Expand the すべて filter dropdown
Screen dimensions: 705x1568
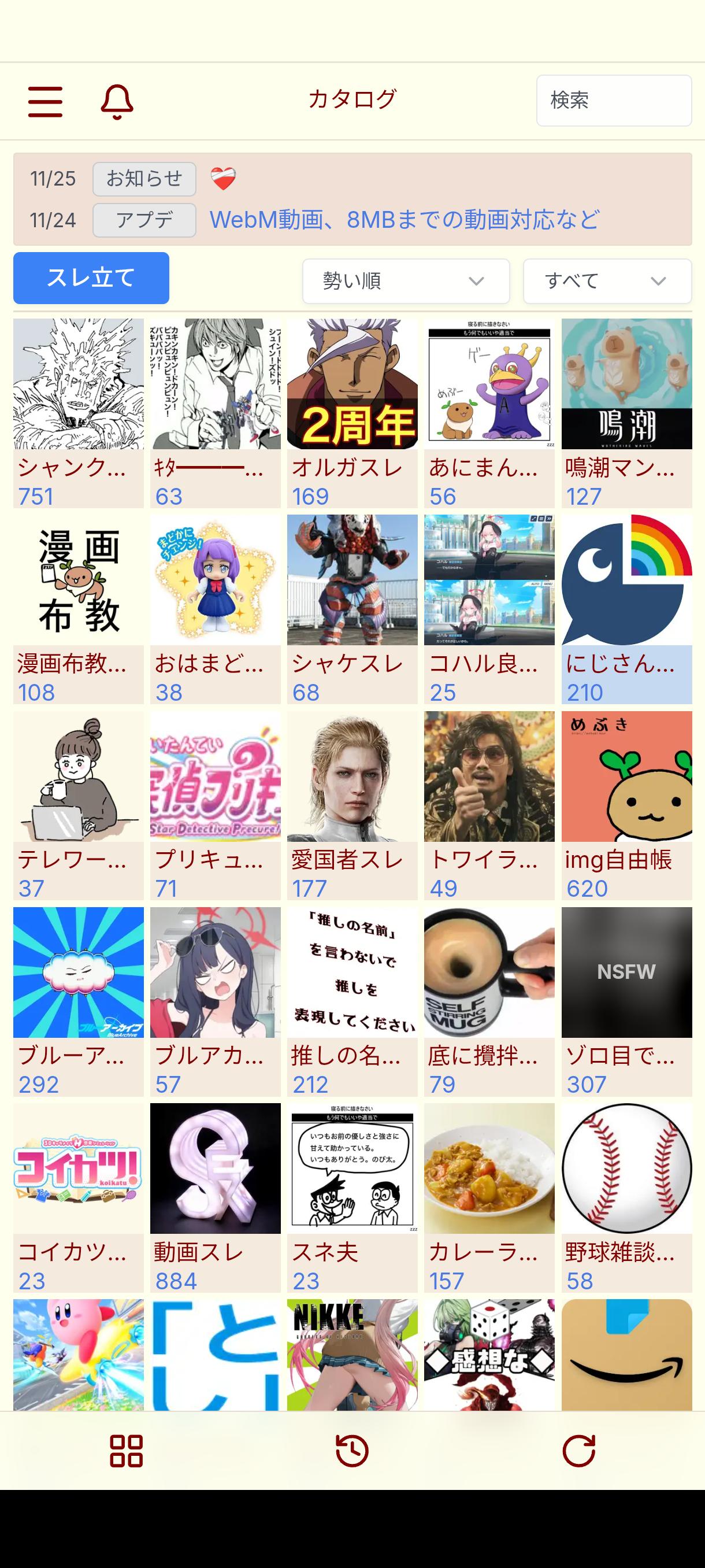click(607, 281)
